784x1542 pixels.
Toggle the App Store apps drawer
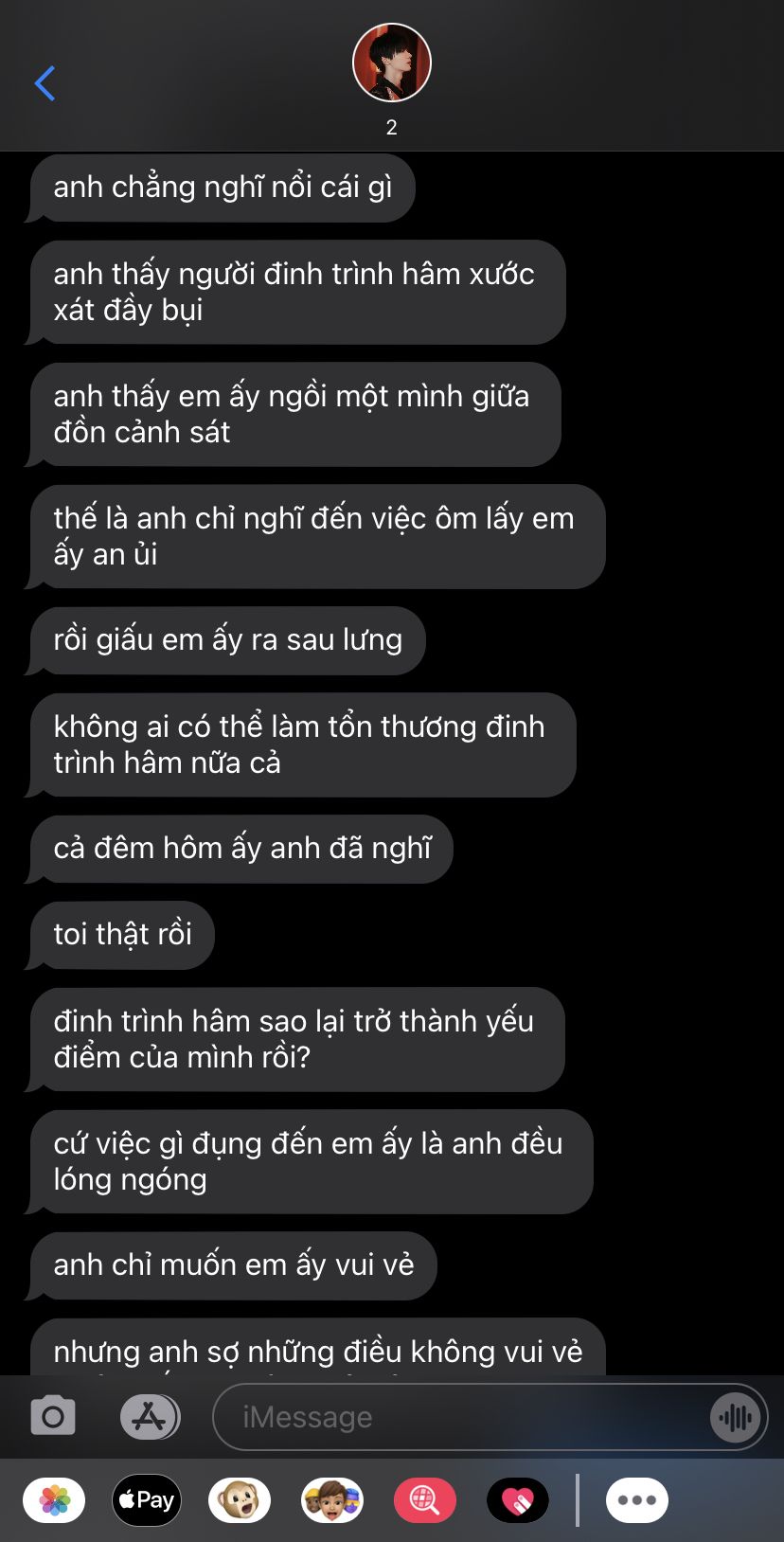pos(150,1417)
